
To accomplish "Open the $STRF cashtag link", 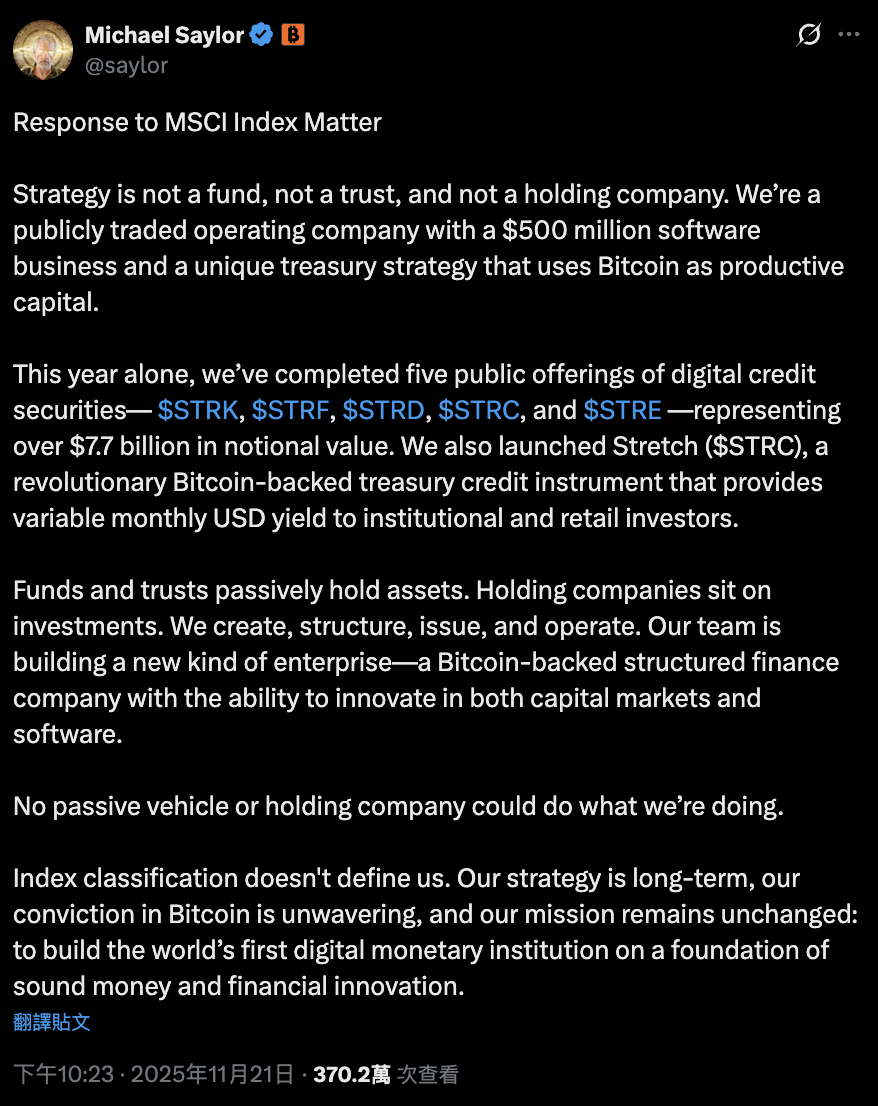I will pyautogui.click(x=290, y=410).
